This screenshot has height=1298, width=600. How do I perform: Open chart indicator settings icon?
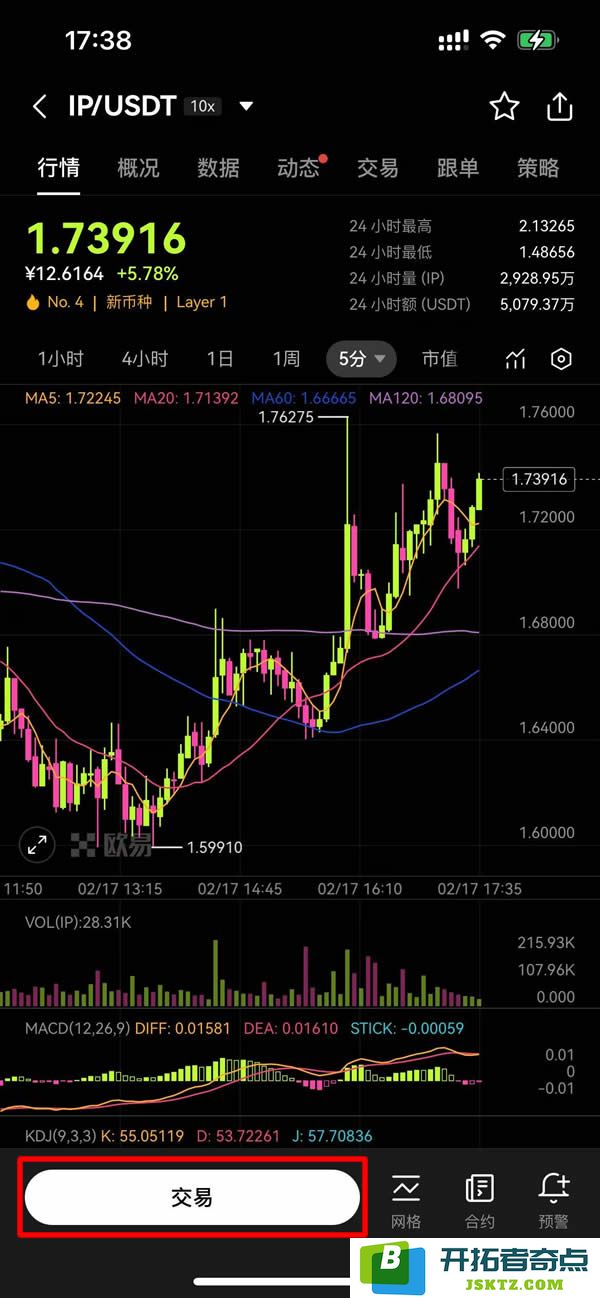pyautogui.click(x=516, y=359)
